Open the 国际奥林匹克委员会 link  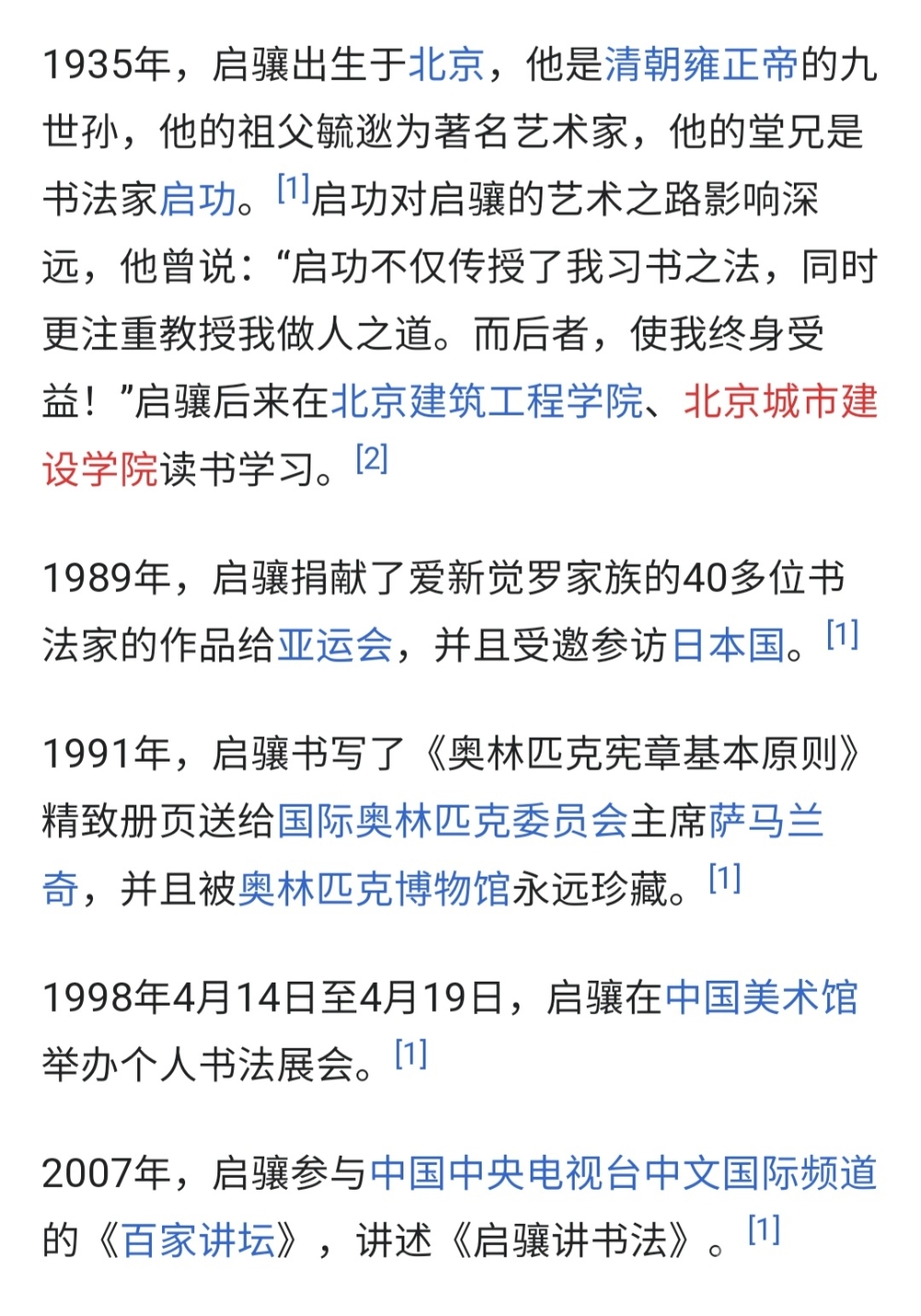pyautogui.click(x=452, y=821)
